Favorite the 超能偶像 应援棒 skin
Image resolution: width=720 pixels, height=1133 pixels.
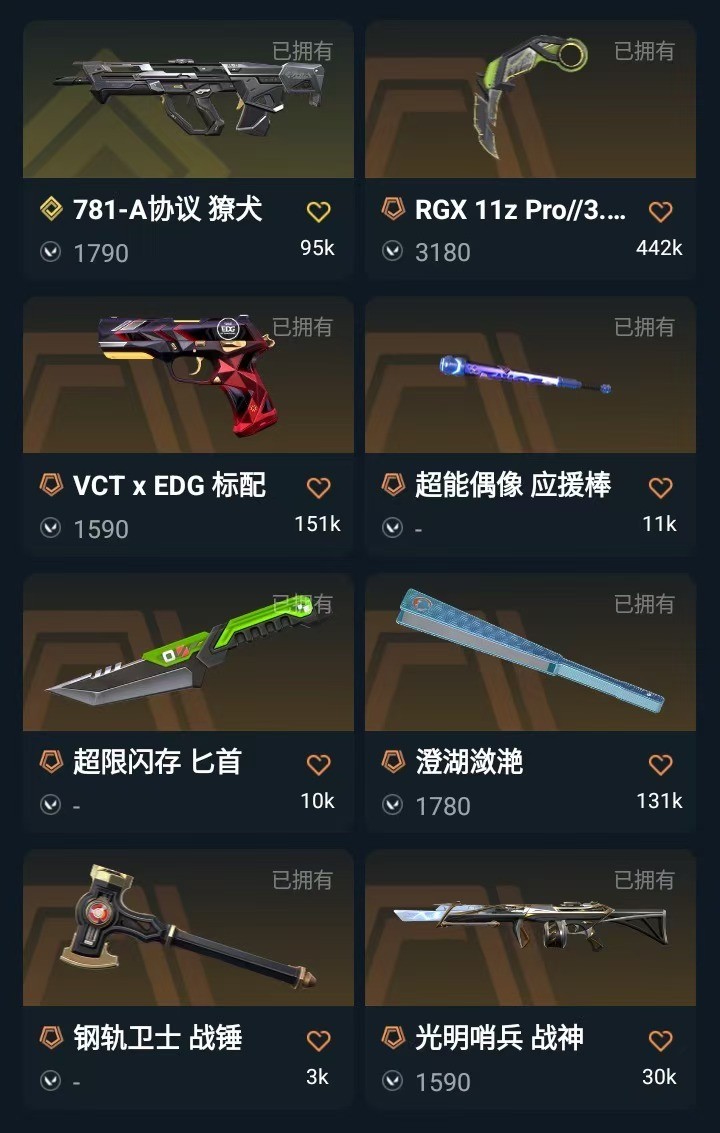(660, 487)
